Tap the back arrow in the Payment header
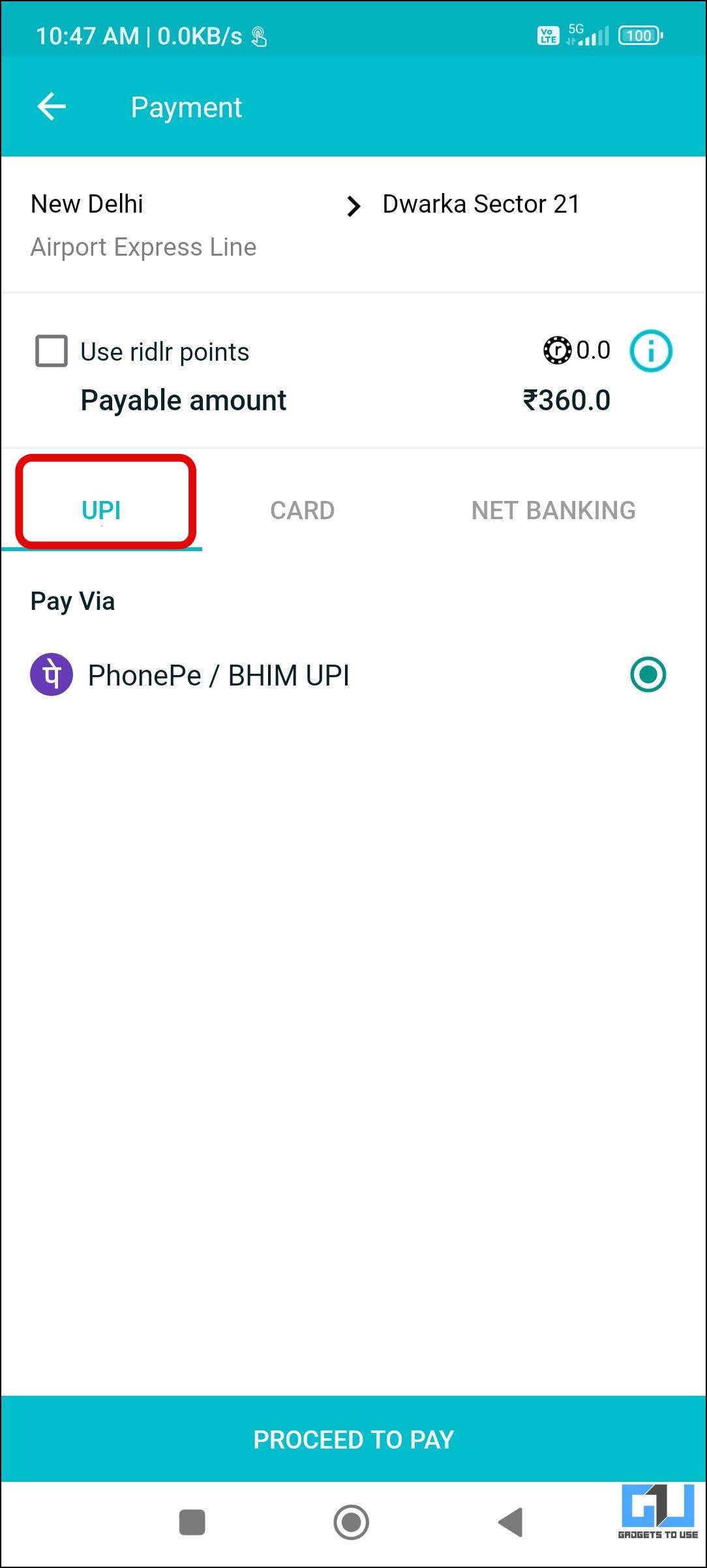The height and width of the screenshot is (1568, 707). pyautogui.click(x=51, y=106)
